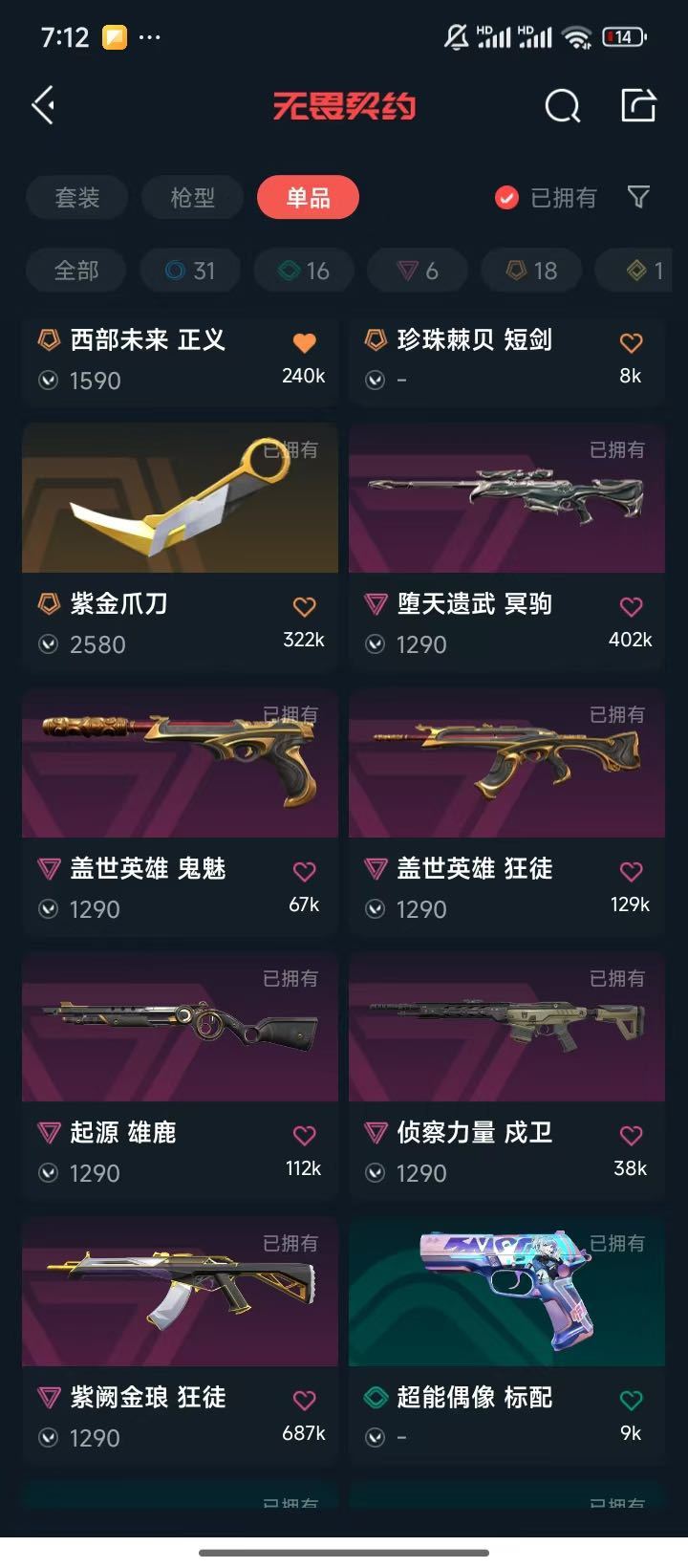688x1568 pixels.
Task: Like the 盖世英雄 狂徒 skin
Action: [631, 871]
